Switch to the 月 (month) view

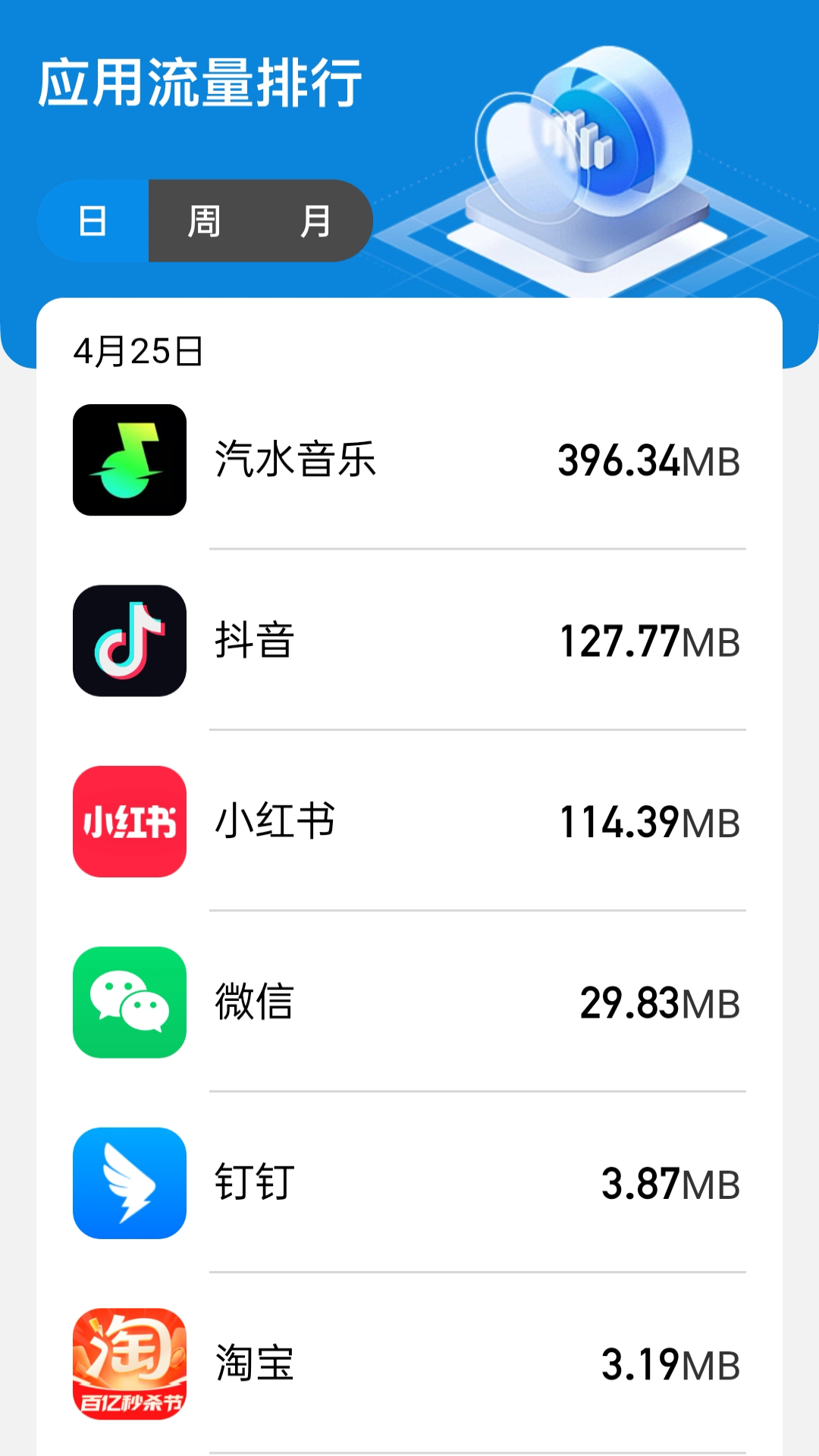(315, 221)
